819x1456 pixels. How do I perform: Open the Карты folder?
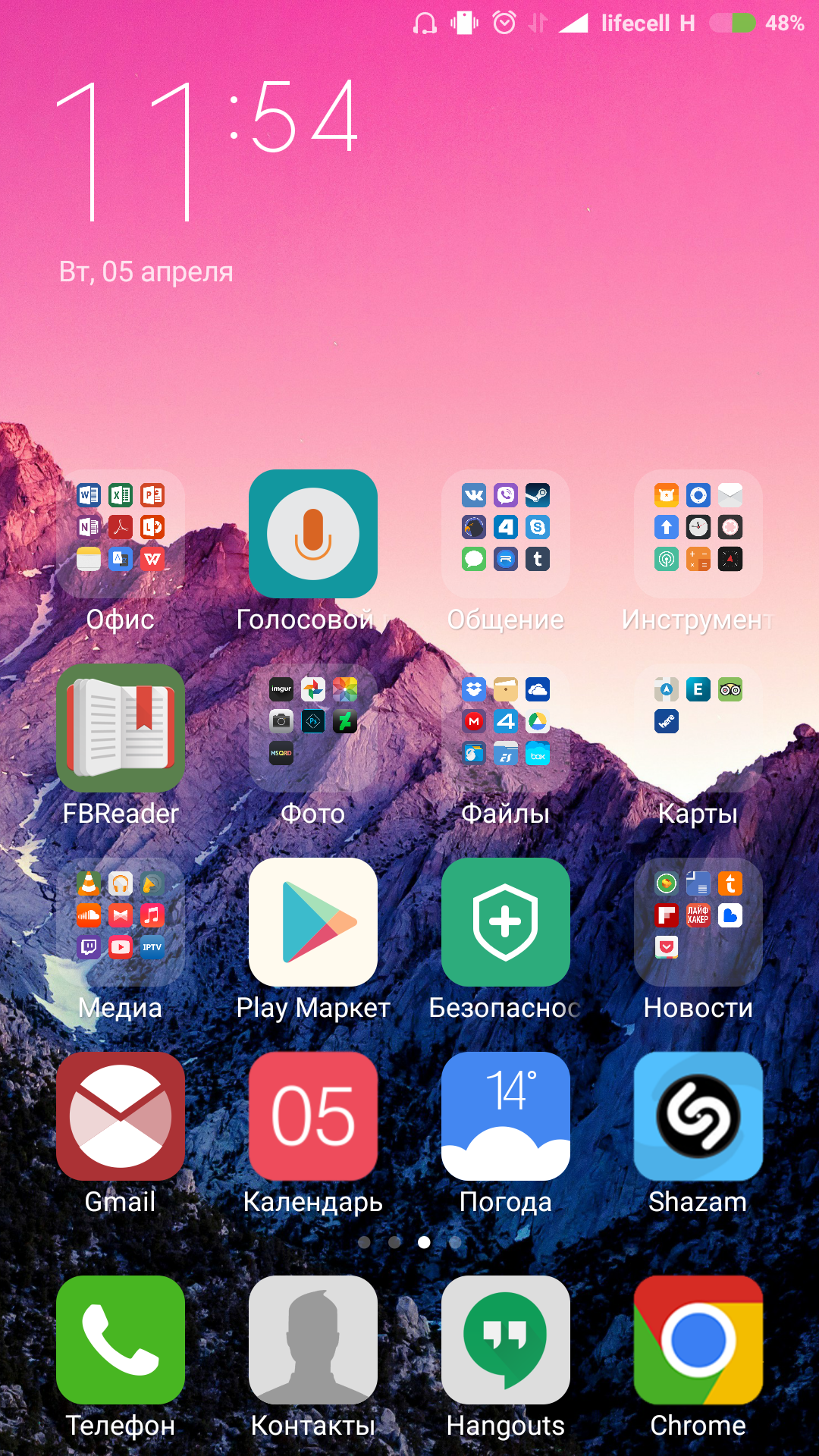[698, 728]
